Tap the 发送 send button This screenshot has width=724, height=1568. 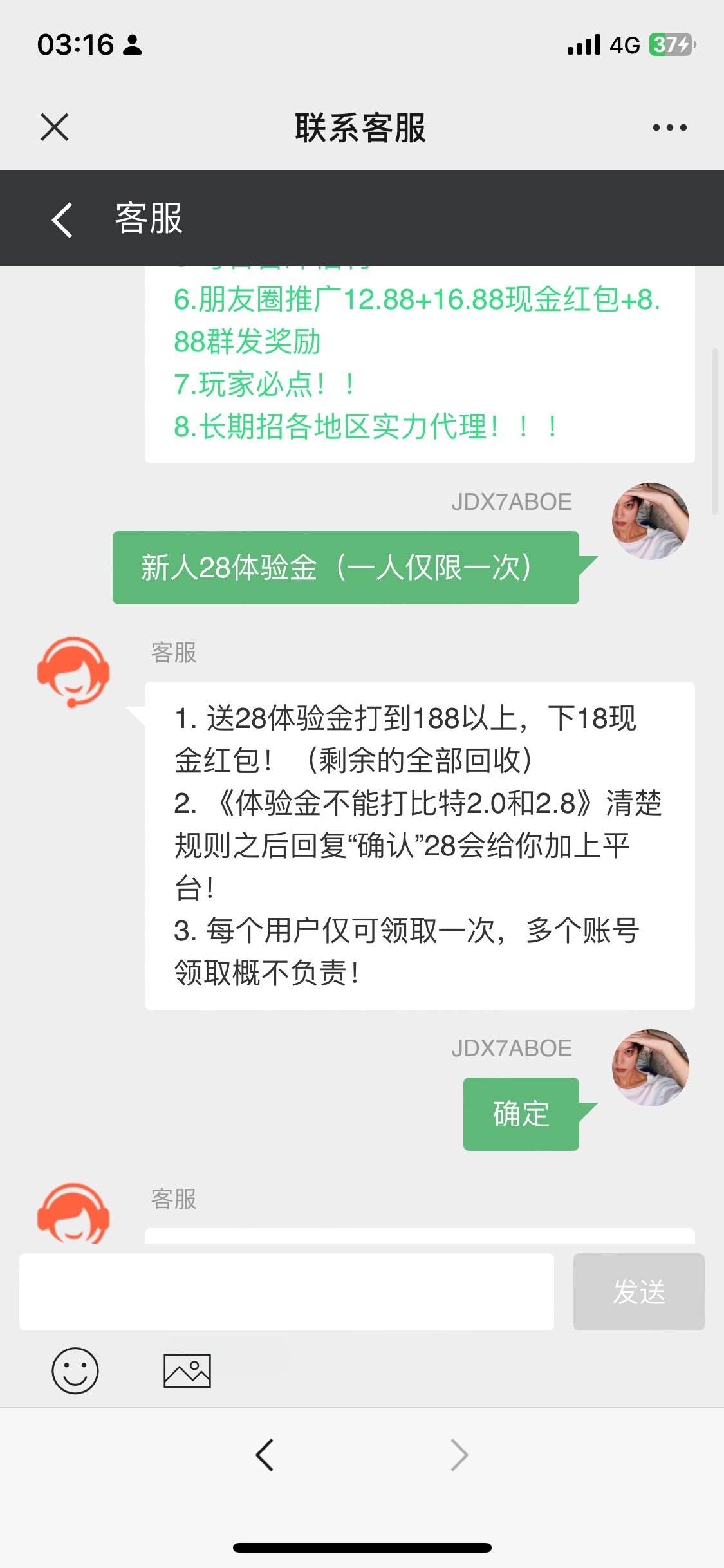tap(638, 1291)
